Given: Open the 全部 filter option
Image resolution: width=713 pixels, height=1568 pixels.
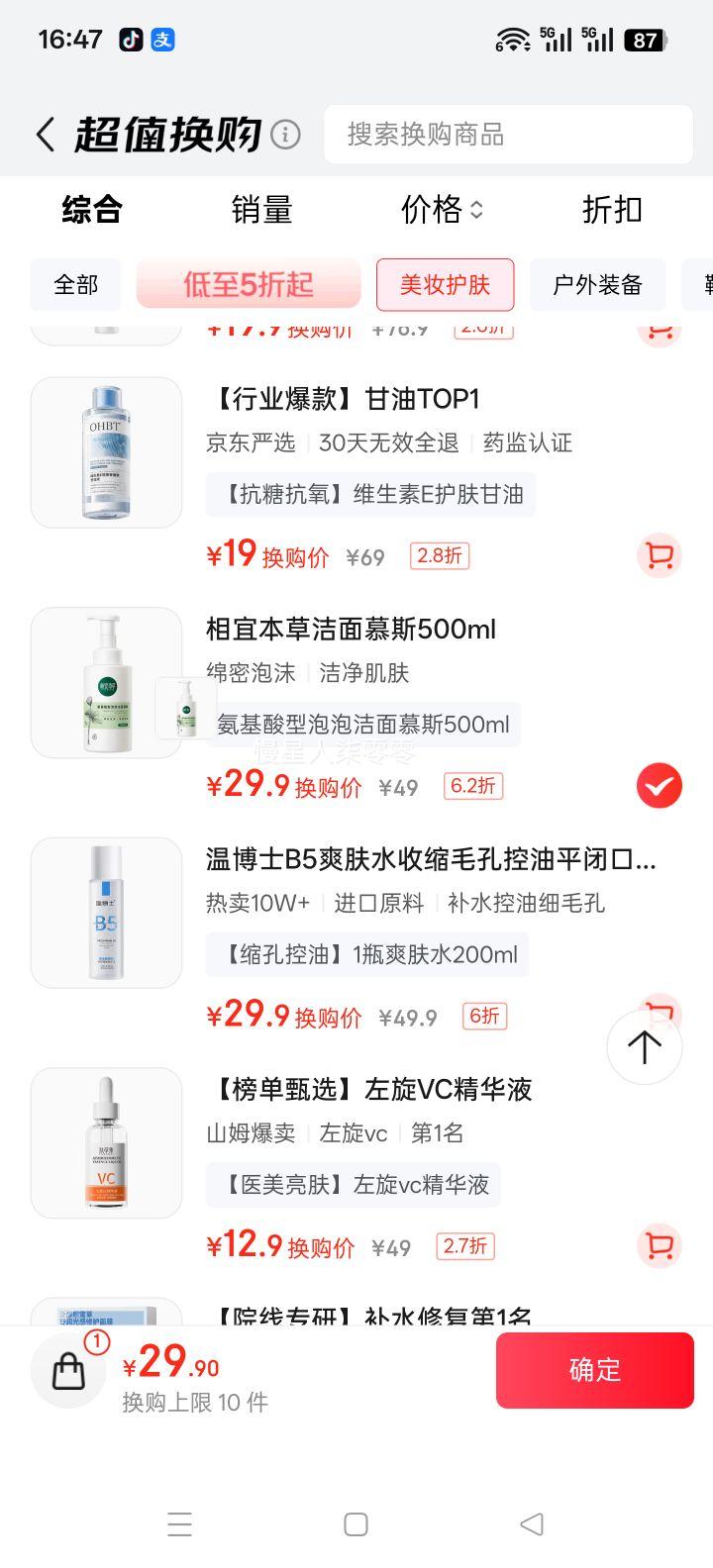Looking at the screenshot, I should click(x=74, y=285).
